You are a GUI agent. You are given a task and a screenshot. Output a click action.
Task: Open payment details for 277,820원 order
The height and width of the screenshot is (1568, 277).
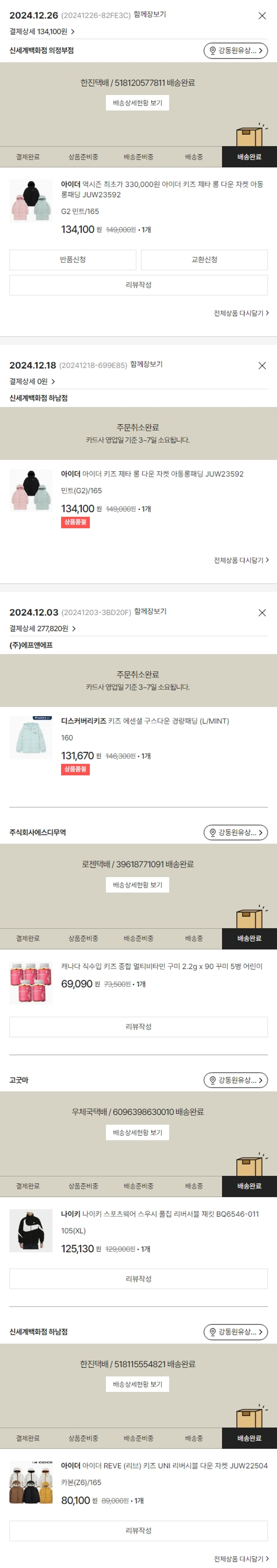(x=42, y=628)
